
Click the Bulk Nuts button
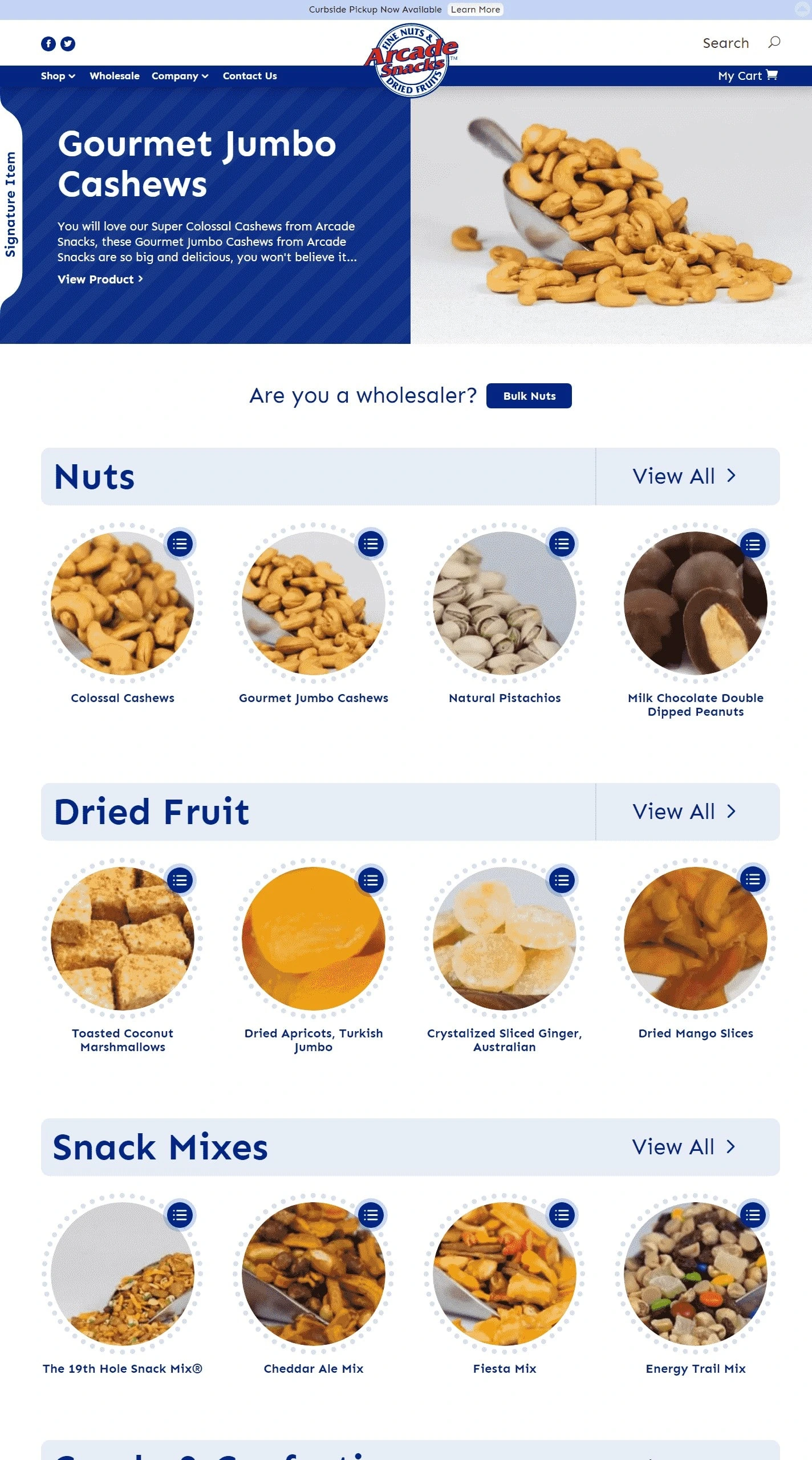(528, 395)
